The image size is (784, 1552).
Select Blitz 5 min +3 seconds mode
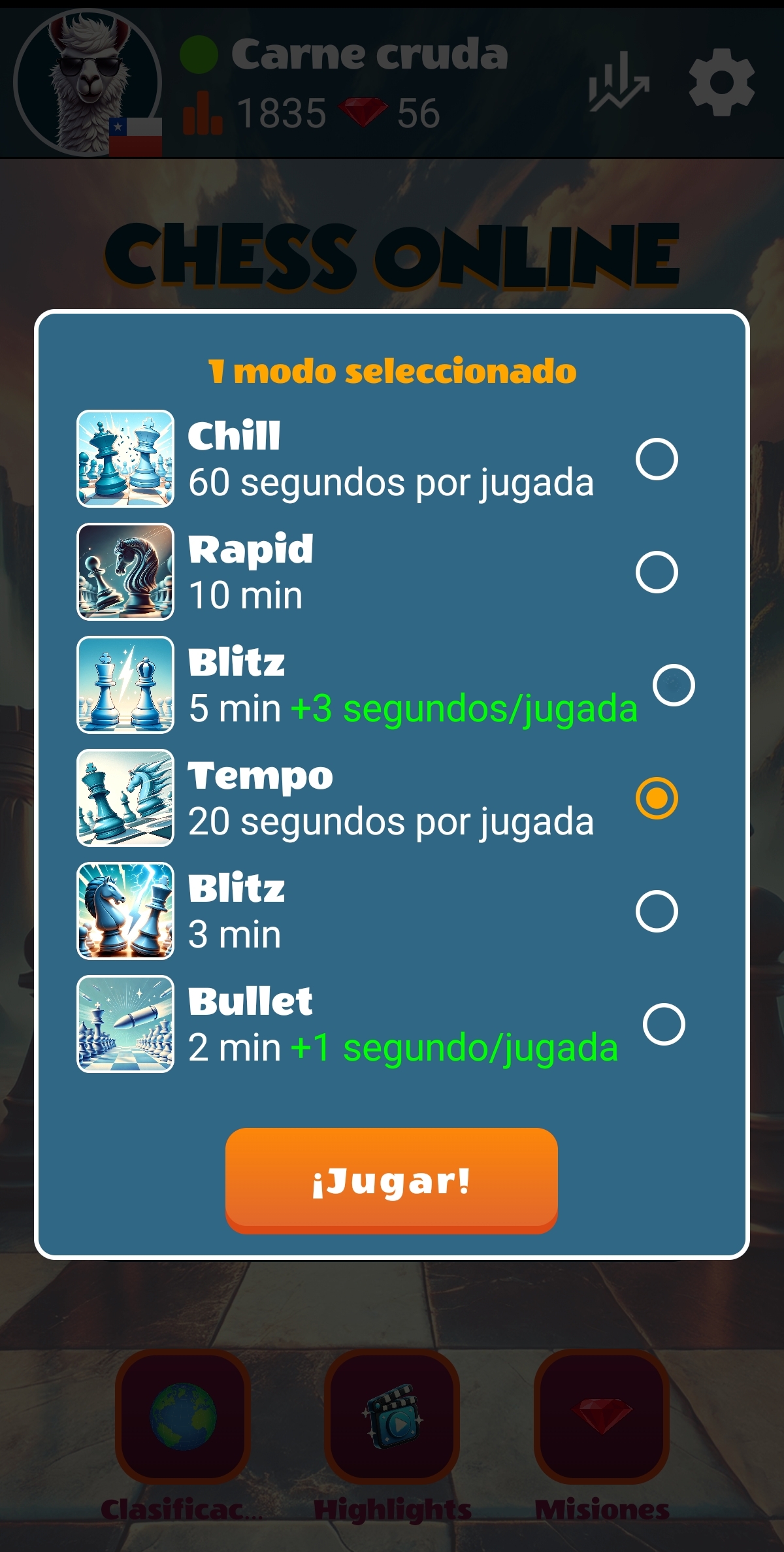(x=673, y=685)
